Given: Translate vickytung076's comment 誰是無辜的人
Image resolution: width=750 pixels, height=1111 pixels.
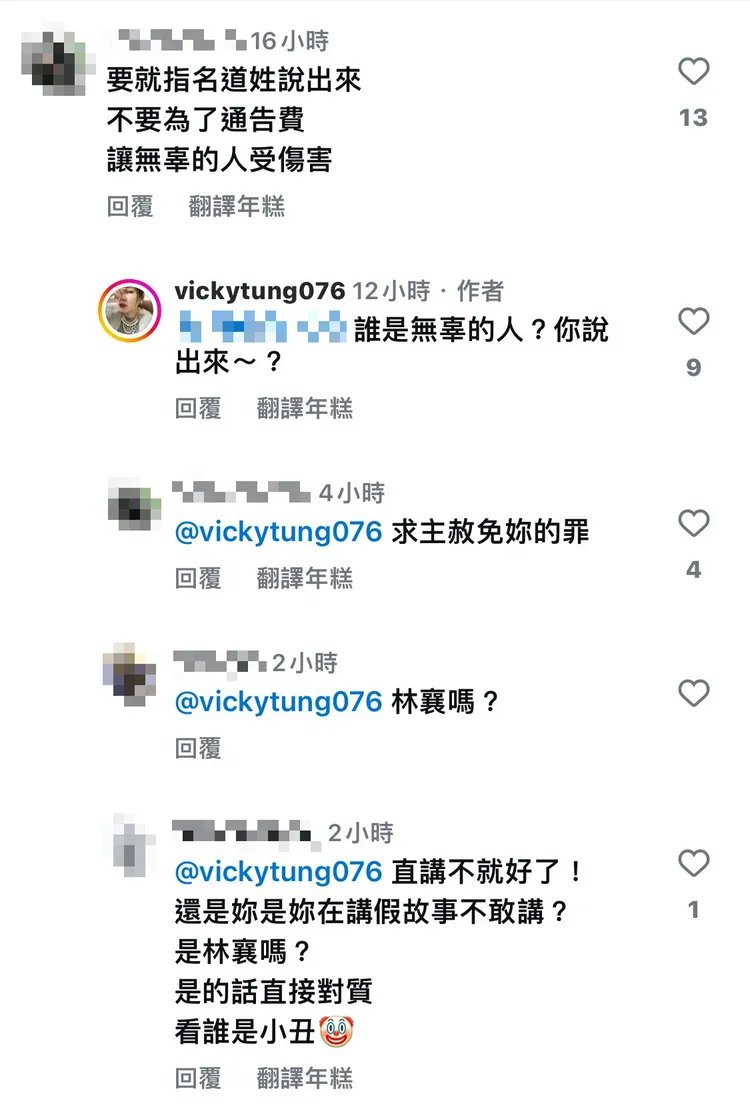Looking at the screenshot, I should 304,408.
